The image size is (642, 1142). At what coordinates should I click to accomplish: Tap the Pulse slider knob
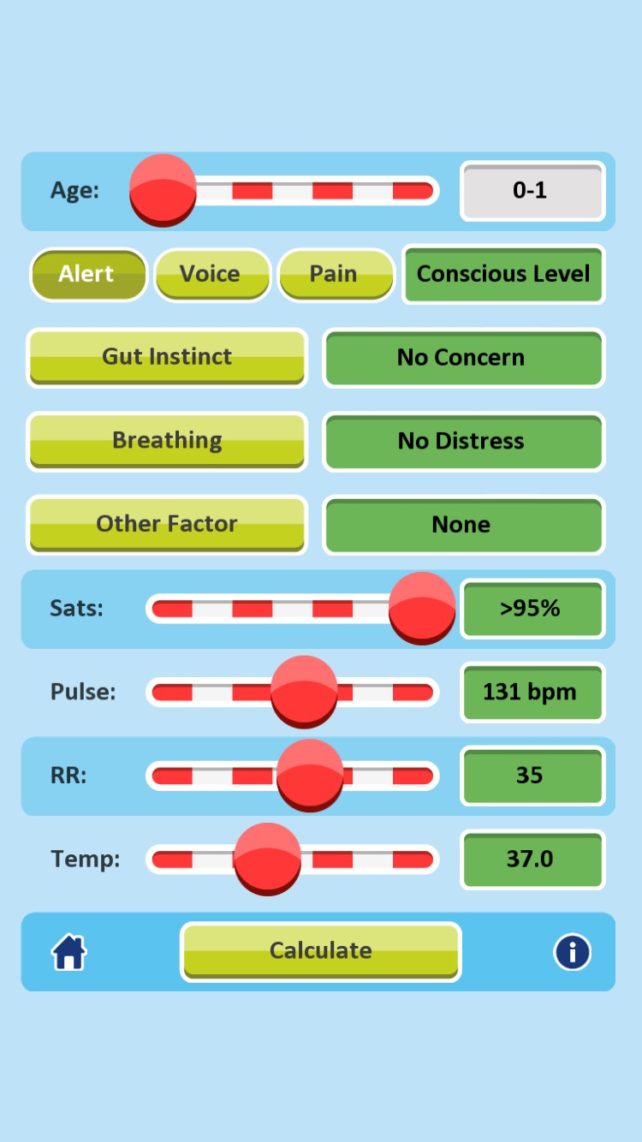pos(304,692)
